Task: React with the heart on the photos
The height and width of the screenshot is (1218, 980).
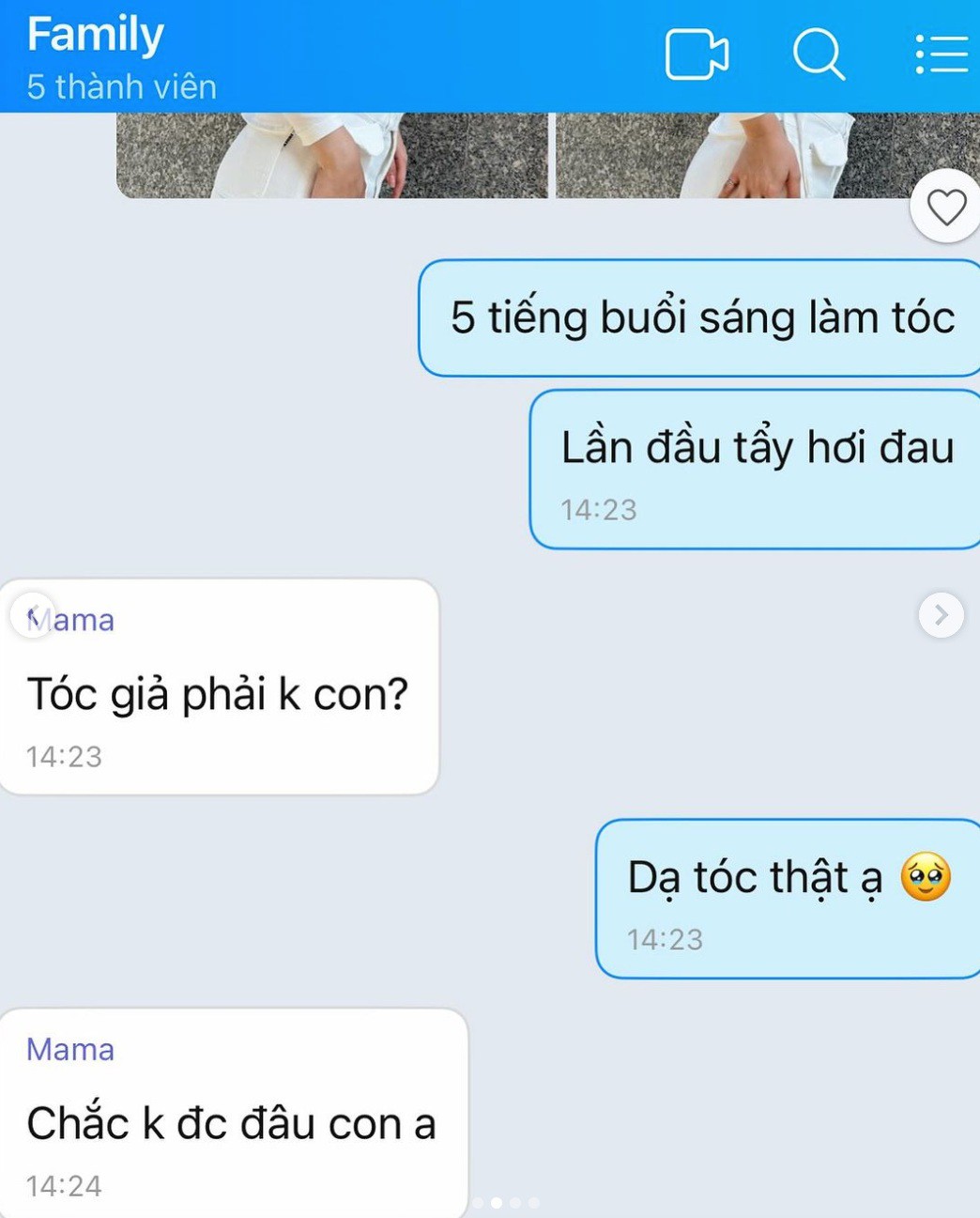Action: coord(946,207)
